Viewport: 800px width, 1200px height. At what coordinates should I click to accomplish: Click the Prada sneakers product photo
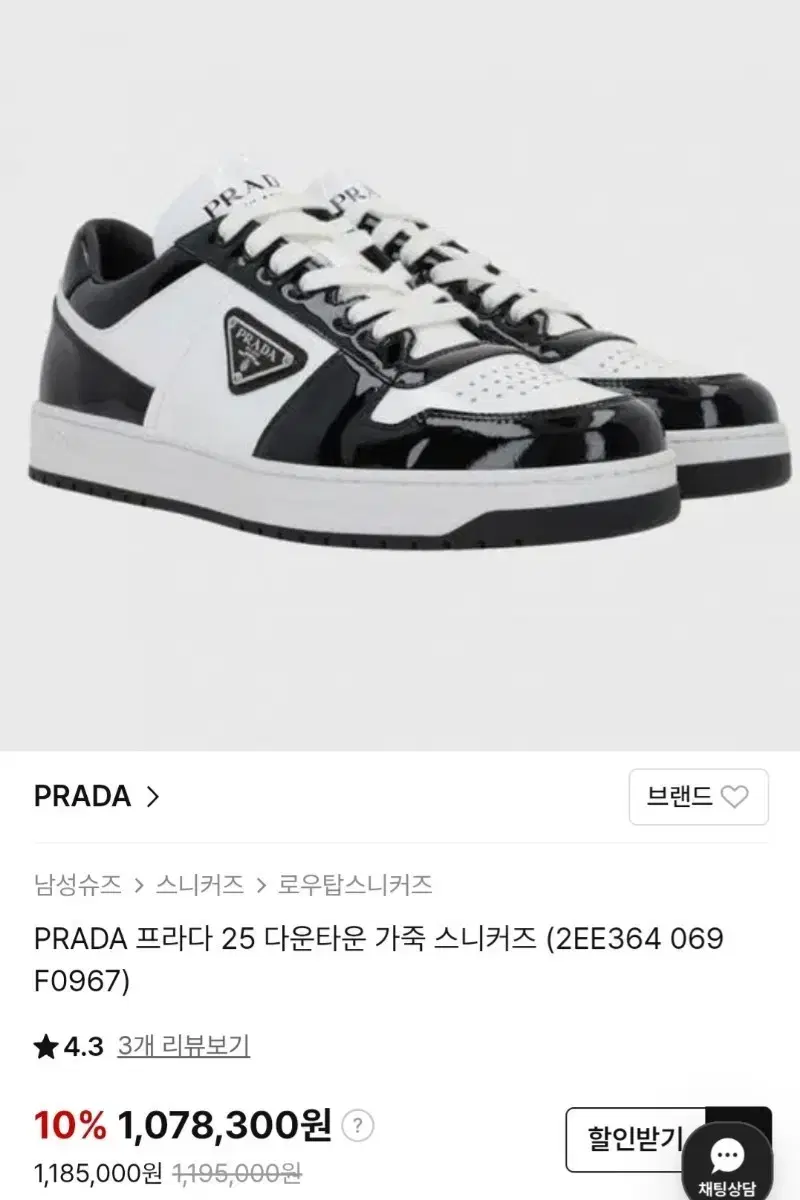[x=400, y=370]
